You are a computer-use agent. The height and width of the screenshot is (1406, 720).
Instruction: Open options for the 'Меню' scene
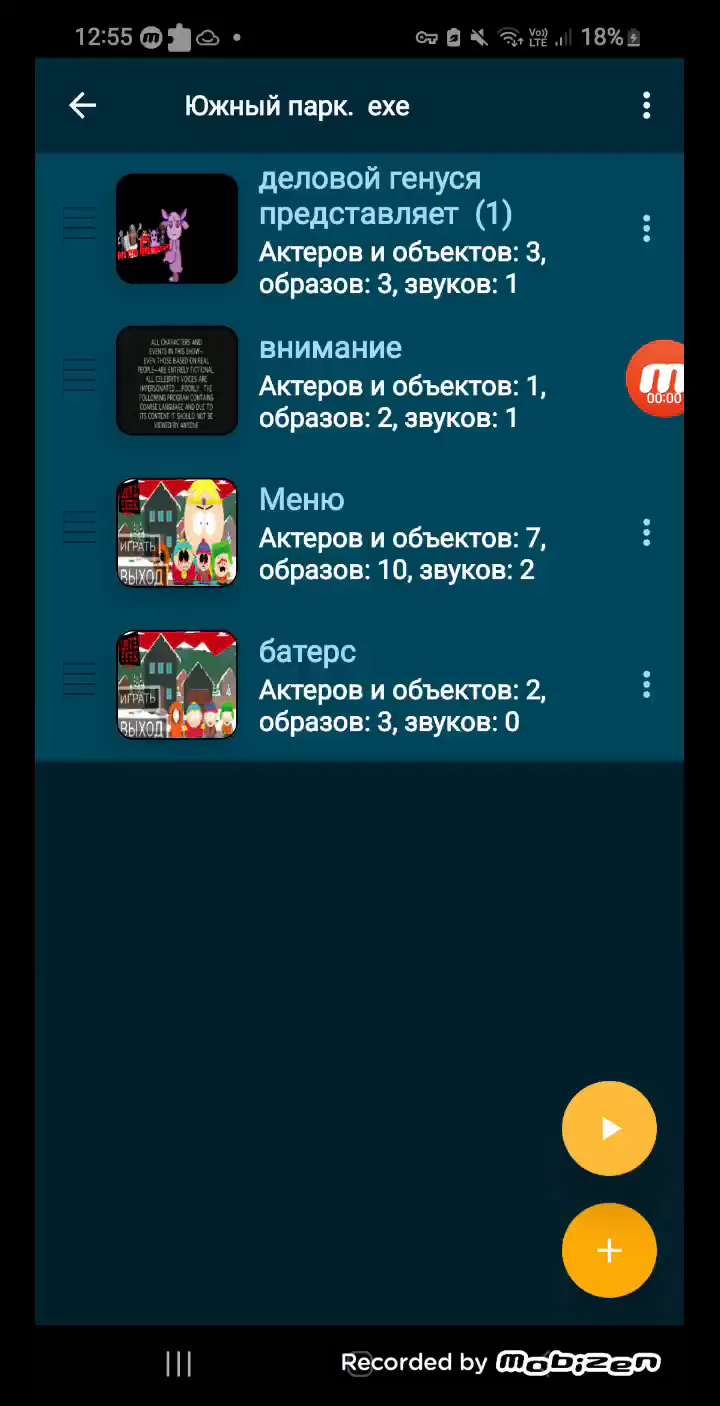coord(646,533)
